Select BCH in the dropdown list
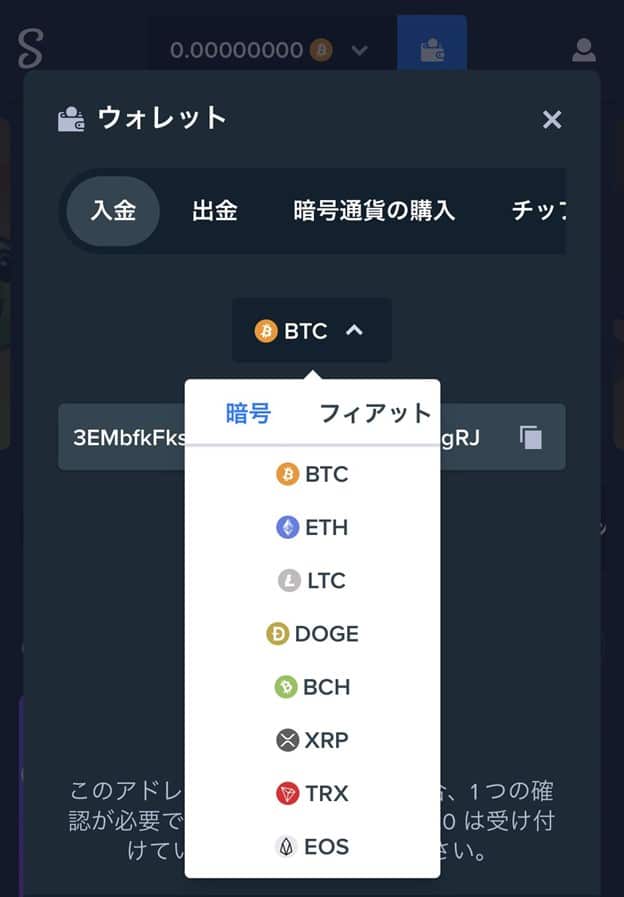624x897 pixels. [x=312, y=687]
